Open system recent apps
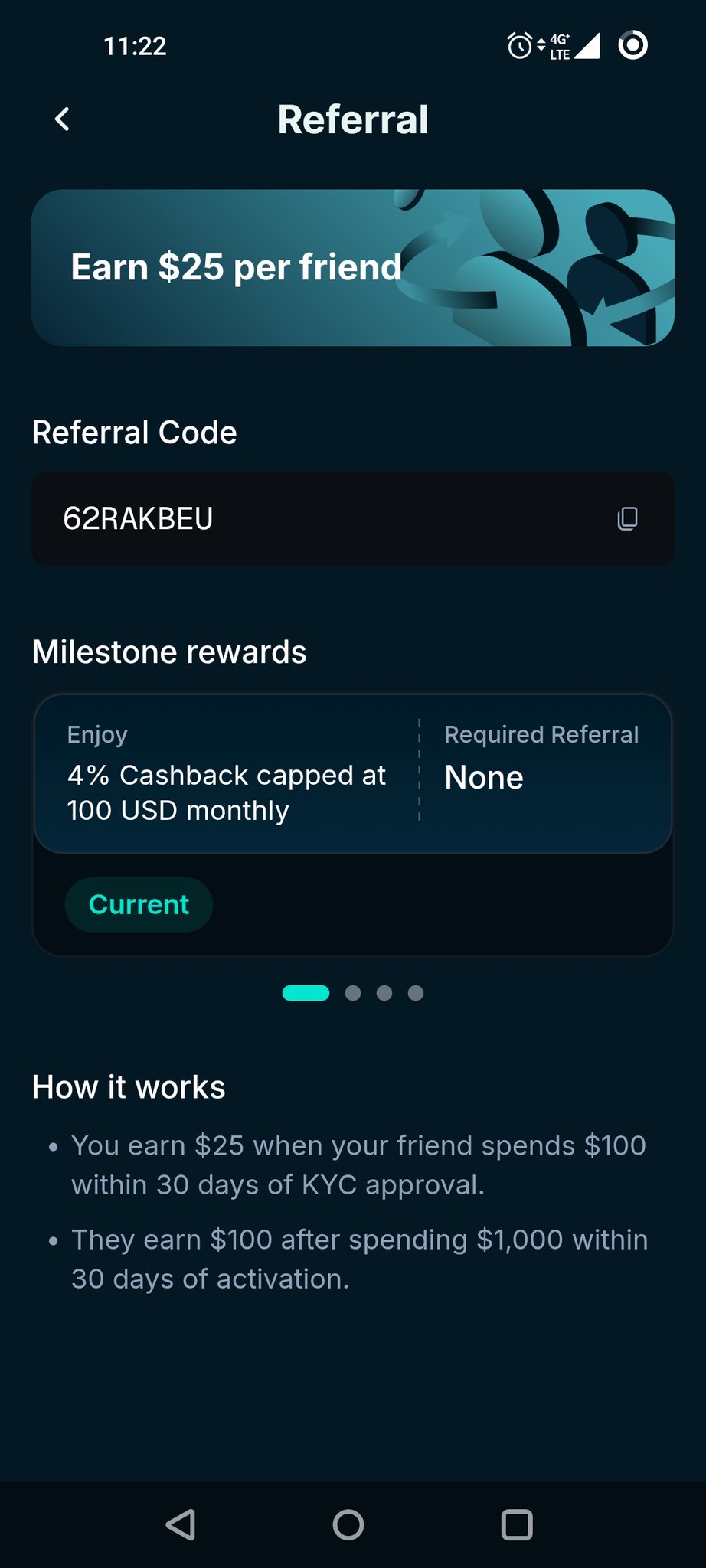This screenshot has width=706, height=1568. [x=517, y=1524]
